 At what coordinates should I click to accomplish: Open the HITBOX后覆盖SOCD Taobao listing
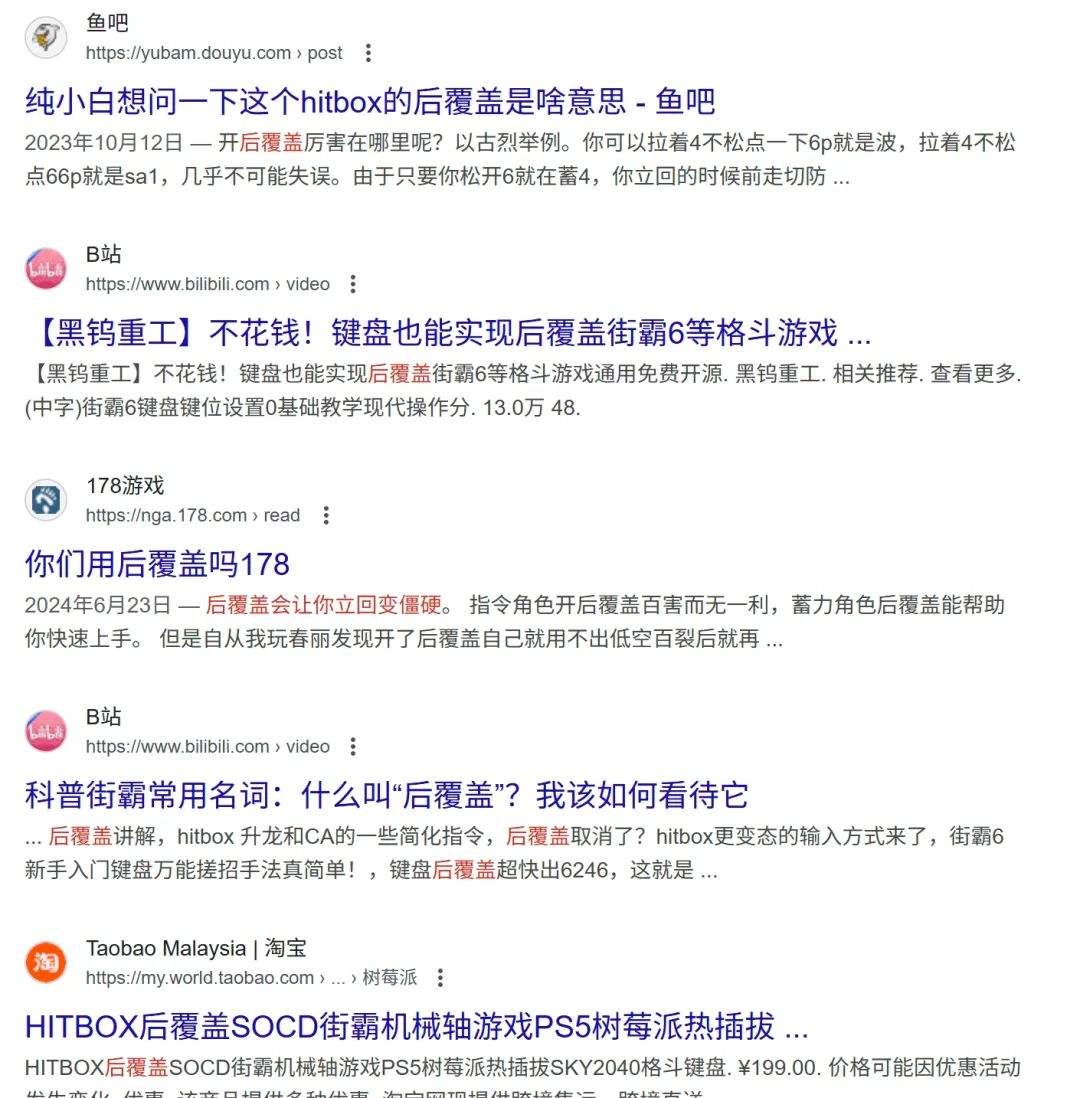click(x=416, y=1026)
